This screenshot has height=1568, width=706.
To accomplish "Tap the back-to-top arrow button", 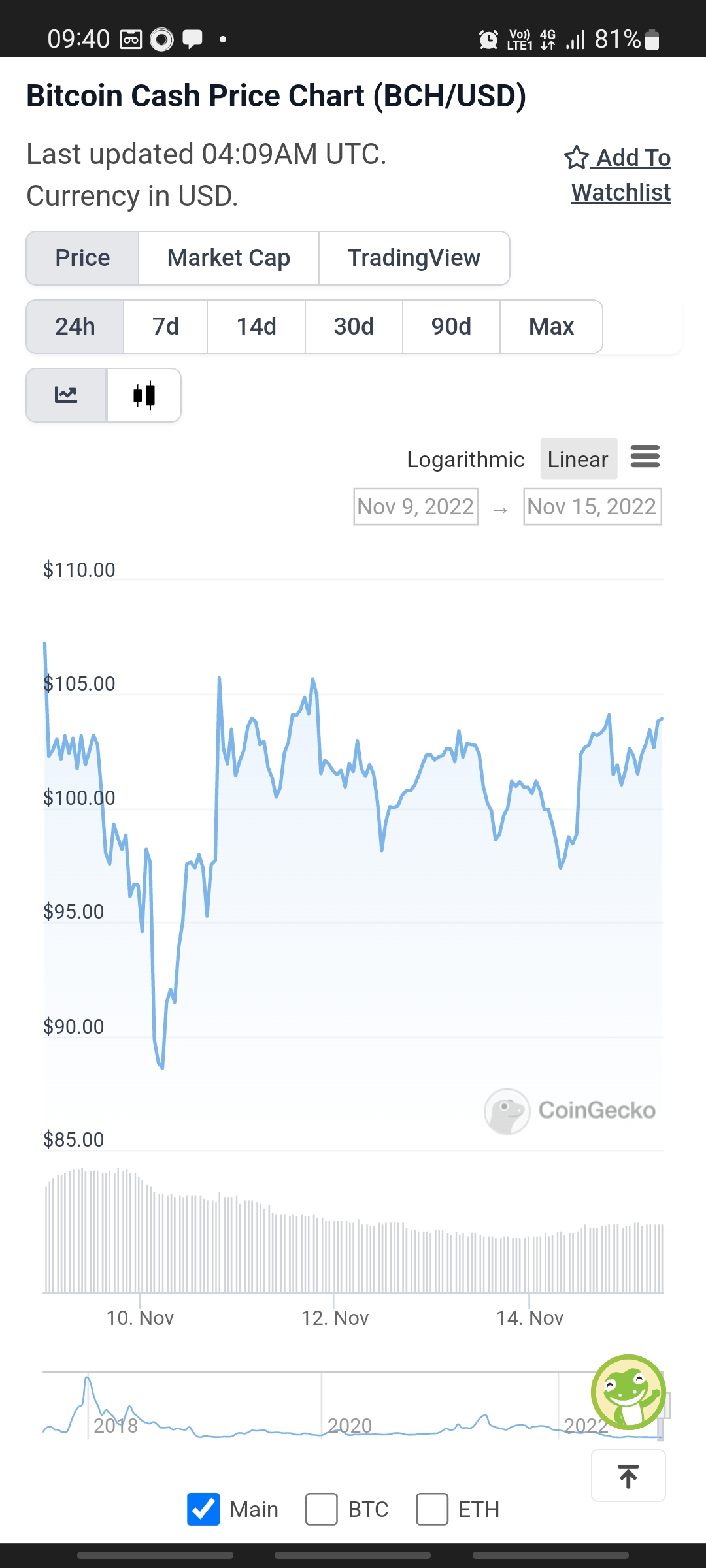I will click(x=628, y=1476).
